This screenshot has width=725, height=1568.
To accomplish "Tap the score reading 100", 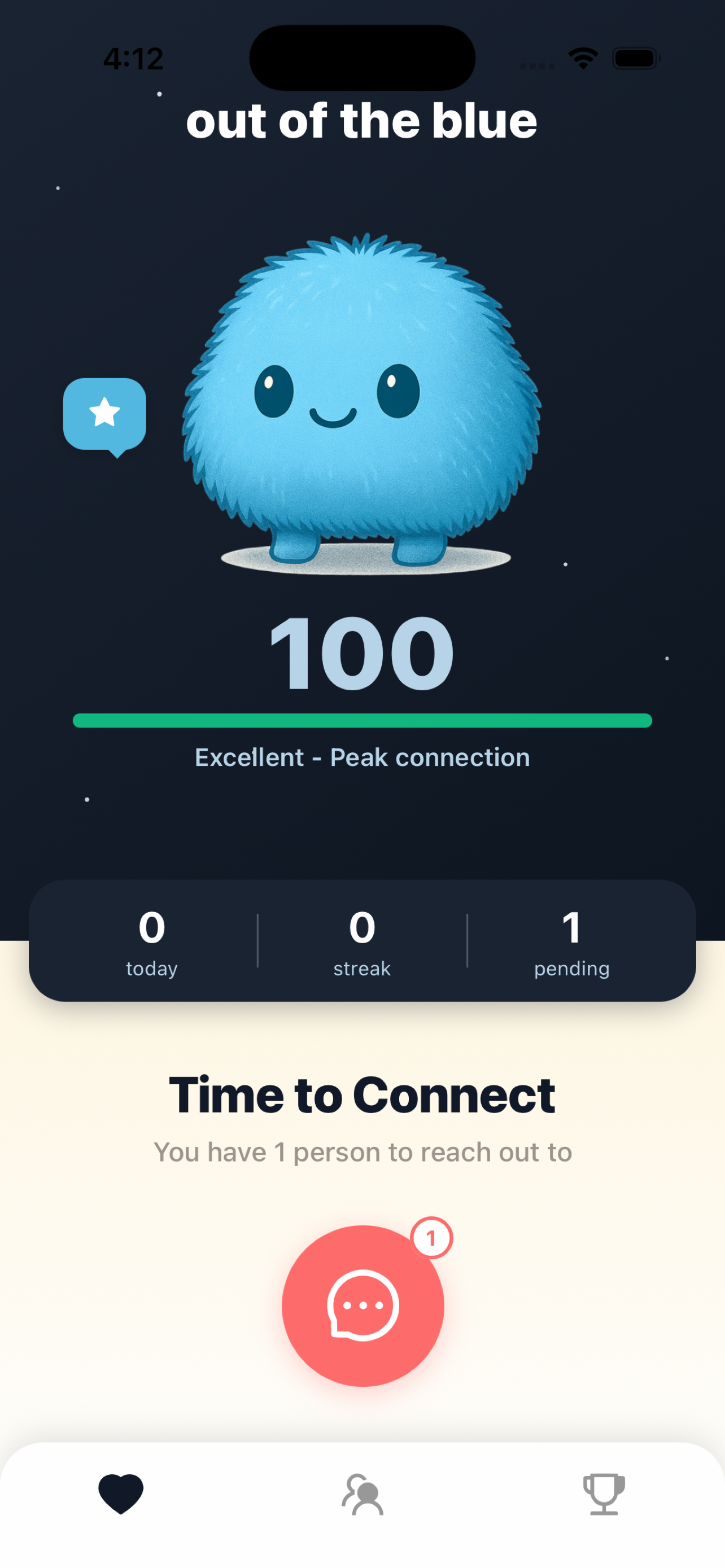I will tap(362, 653).
